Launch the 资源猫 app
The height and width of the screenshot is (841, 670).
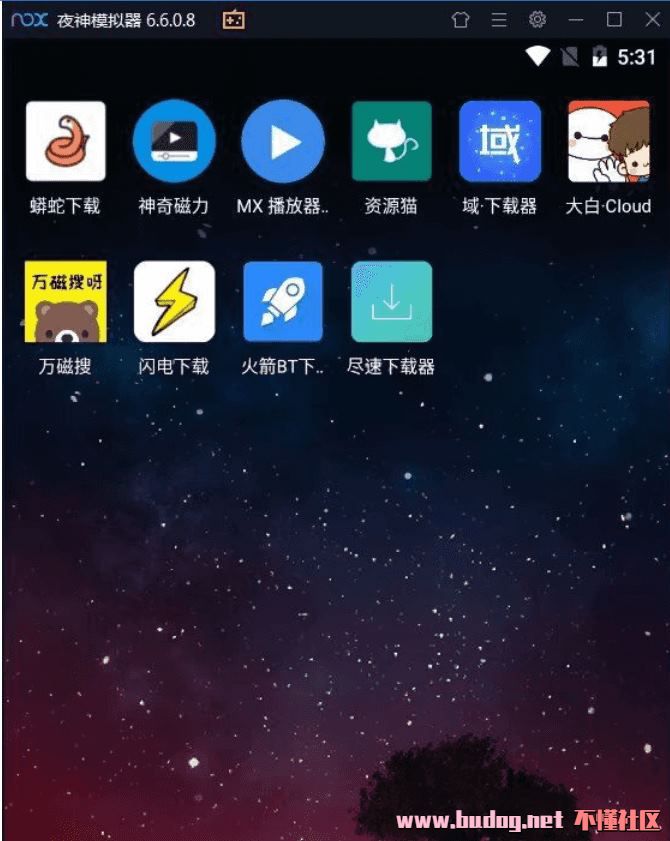pyautogui.click(x=391, y=142)
